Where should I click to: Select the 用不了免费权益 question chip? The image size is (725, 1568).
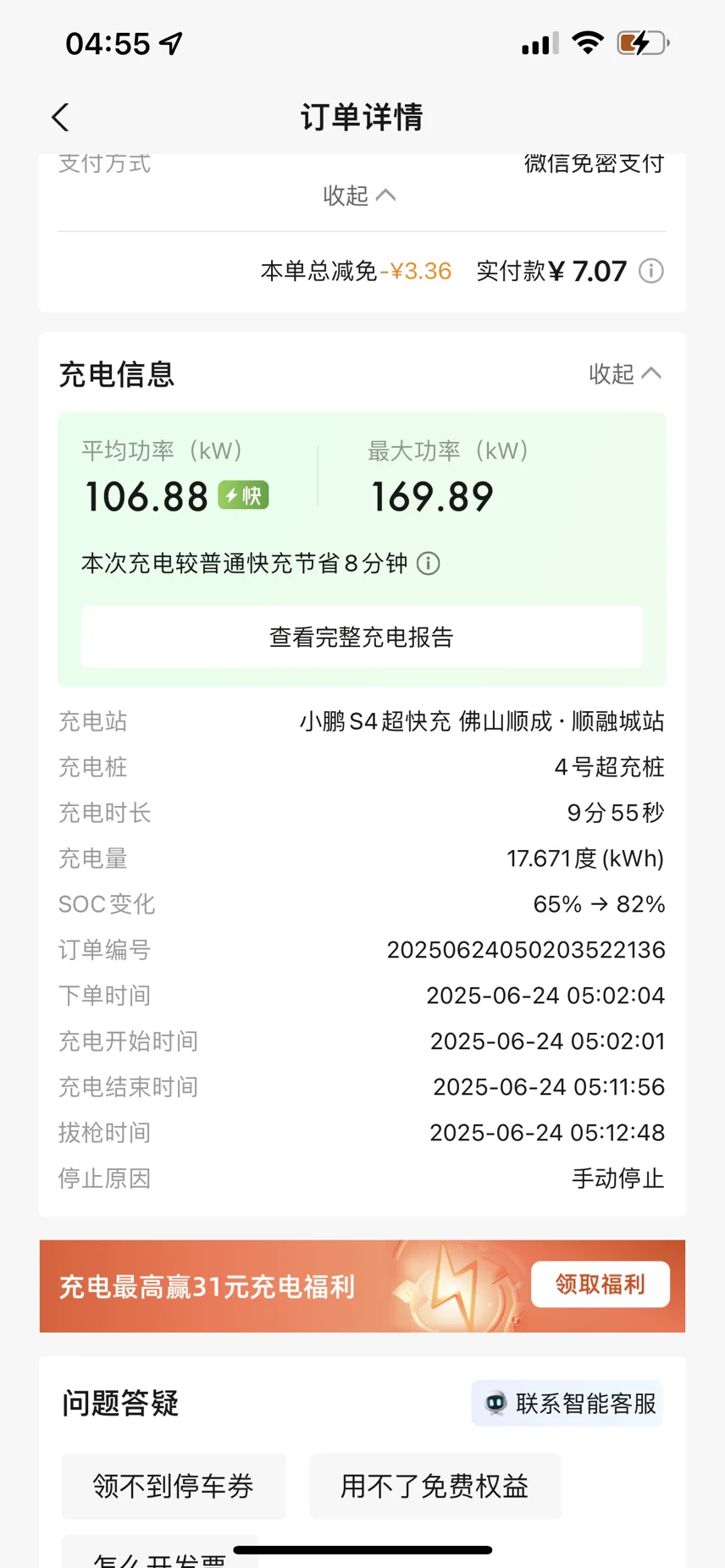434,1486
